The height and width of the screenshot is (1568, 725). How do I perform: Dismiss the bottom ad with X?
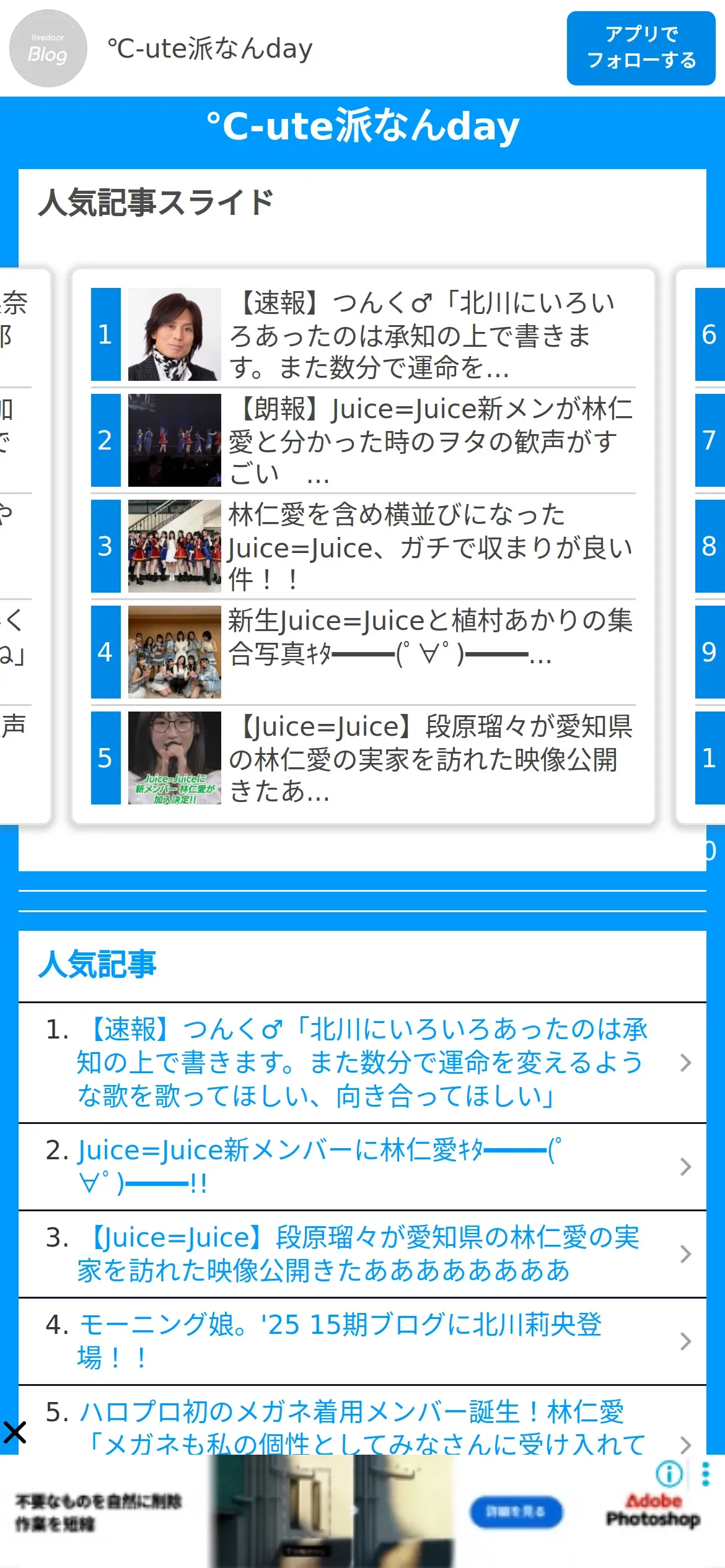pyautogui.click(x=15, y=1433)
